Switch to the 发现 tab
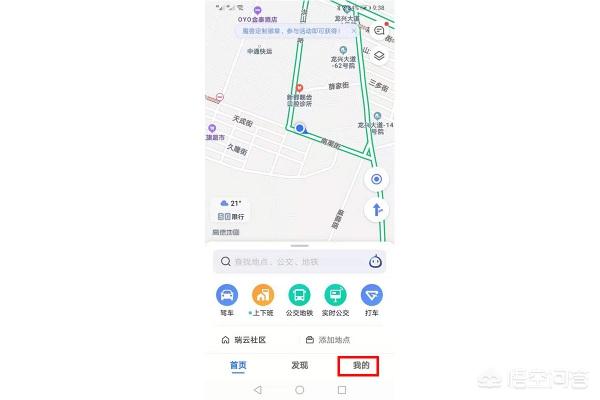 (x=300, y=366)
